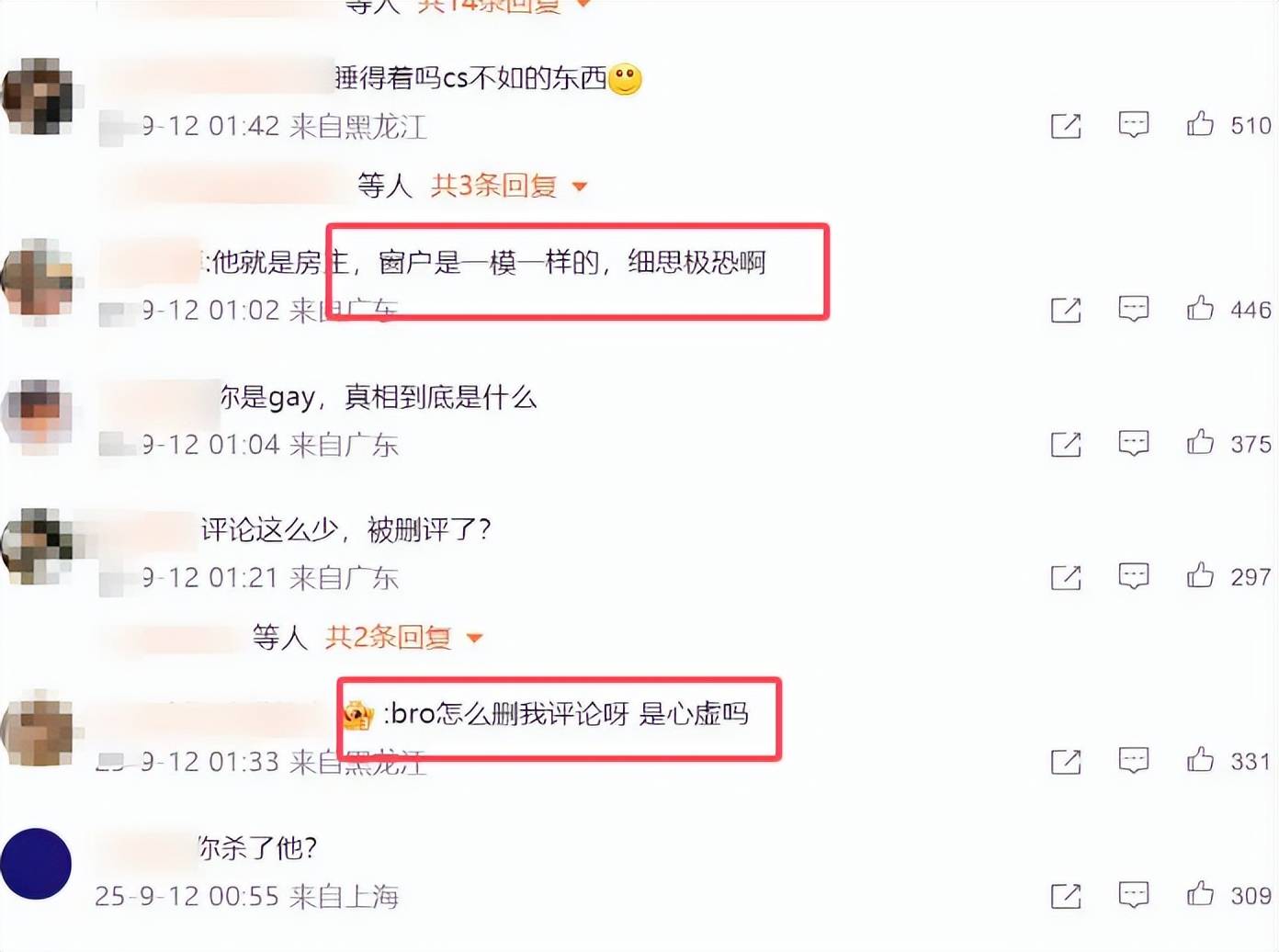Forward the 你杀了他 comment

pos(1066,896)
